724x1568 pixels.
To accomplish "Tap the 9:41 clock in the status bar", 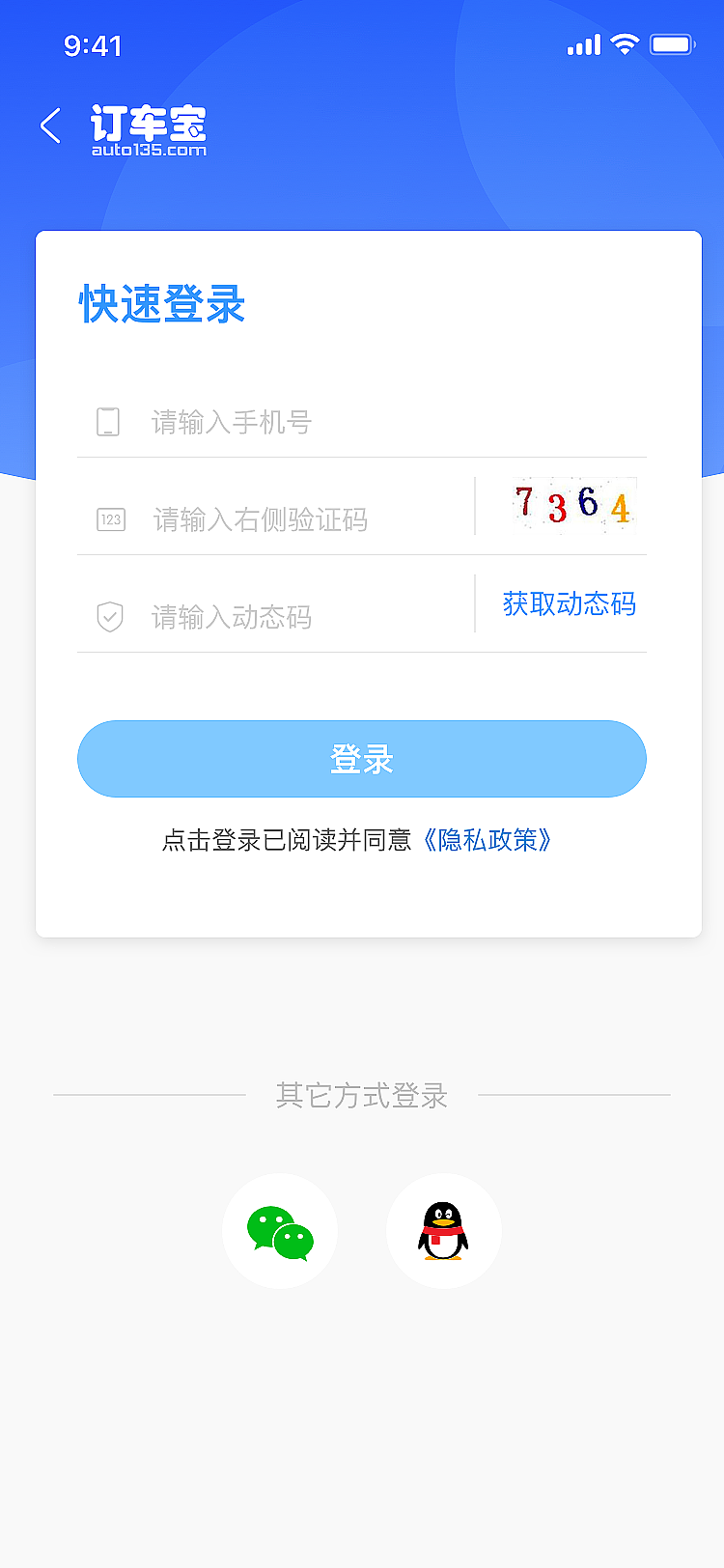I will click(92, 44).
